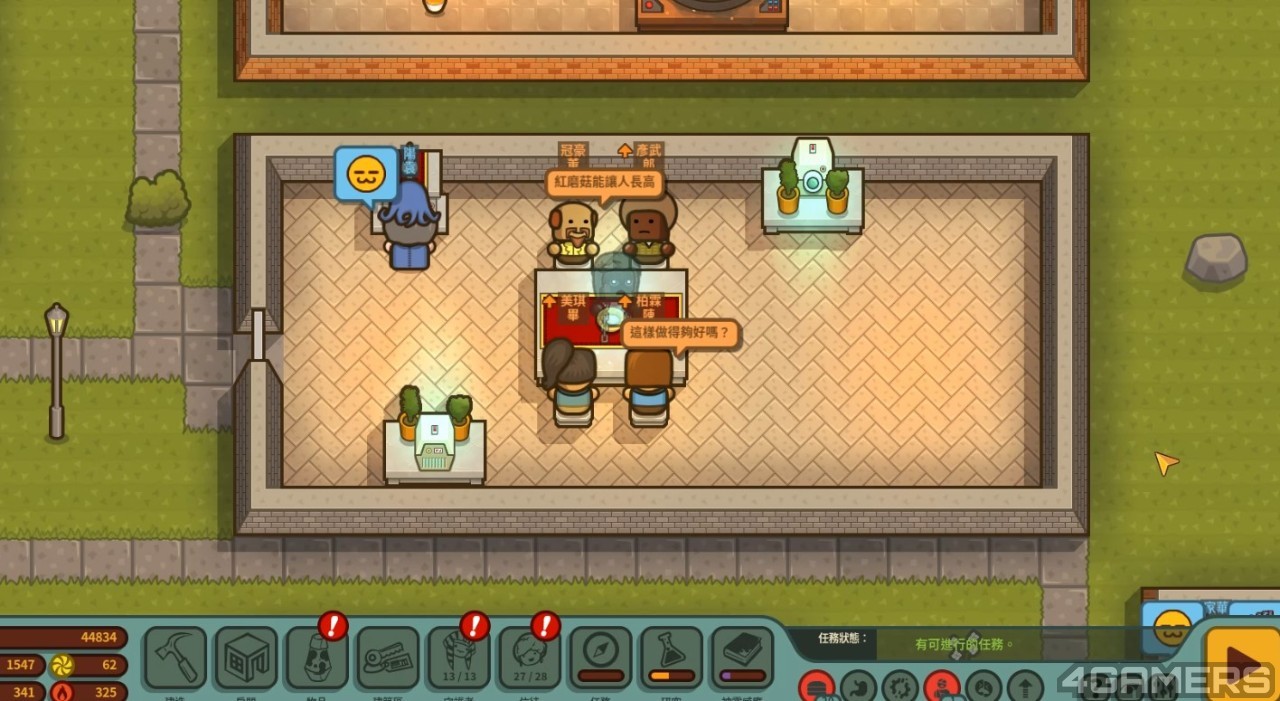Open the rooms menu with the house icon
The width and height of the screenshot is (1280, 701).
click(246, 657)
